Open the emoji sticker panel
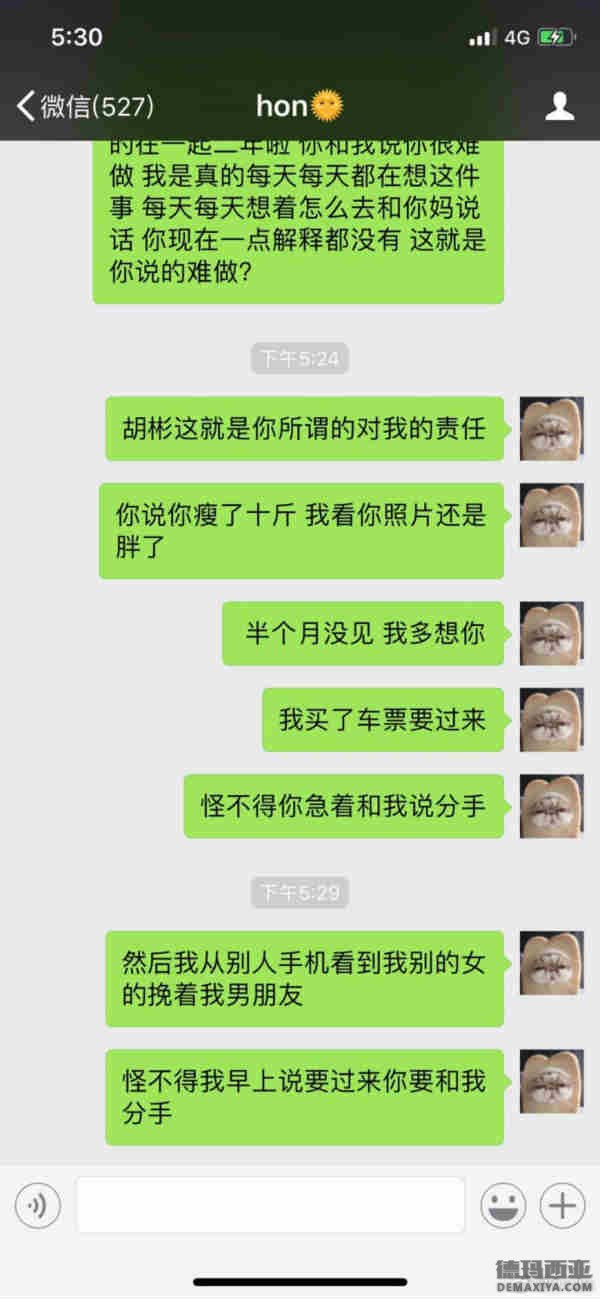 point(503,1206)
